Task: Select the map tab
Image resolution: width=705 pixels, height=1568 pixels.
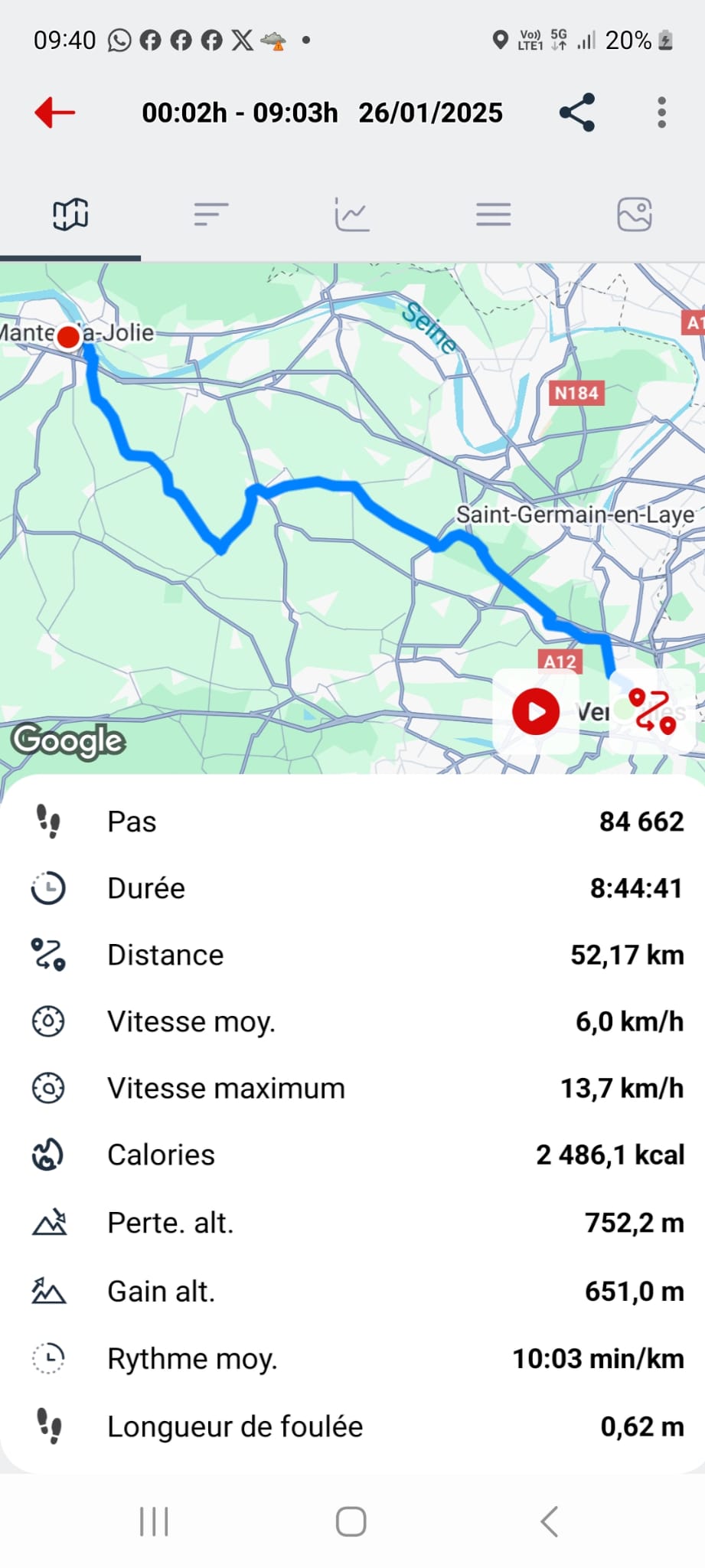Action: click(70, 214)
